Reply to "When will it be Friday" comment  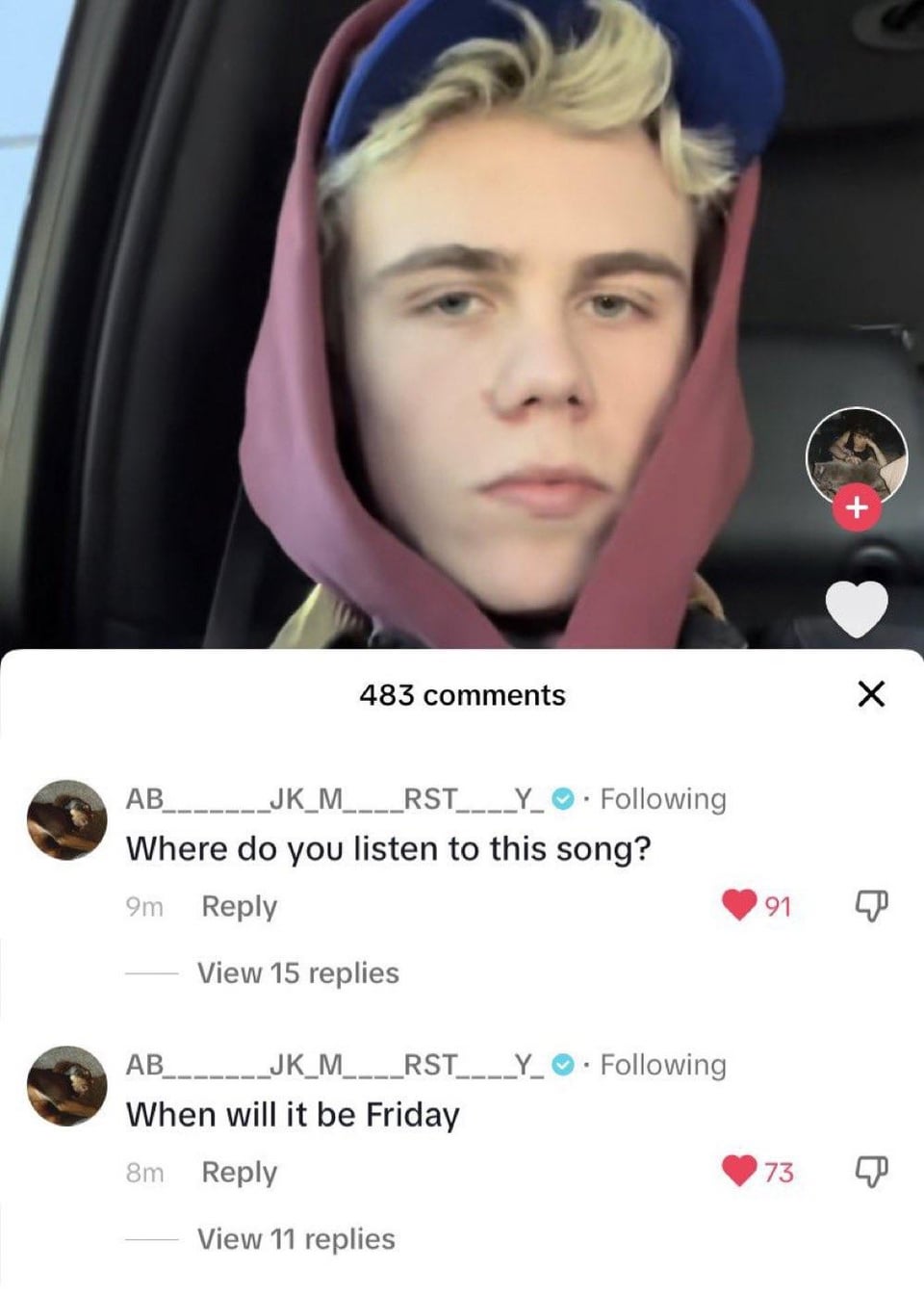239,1172
